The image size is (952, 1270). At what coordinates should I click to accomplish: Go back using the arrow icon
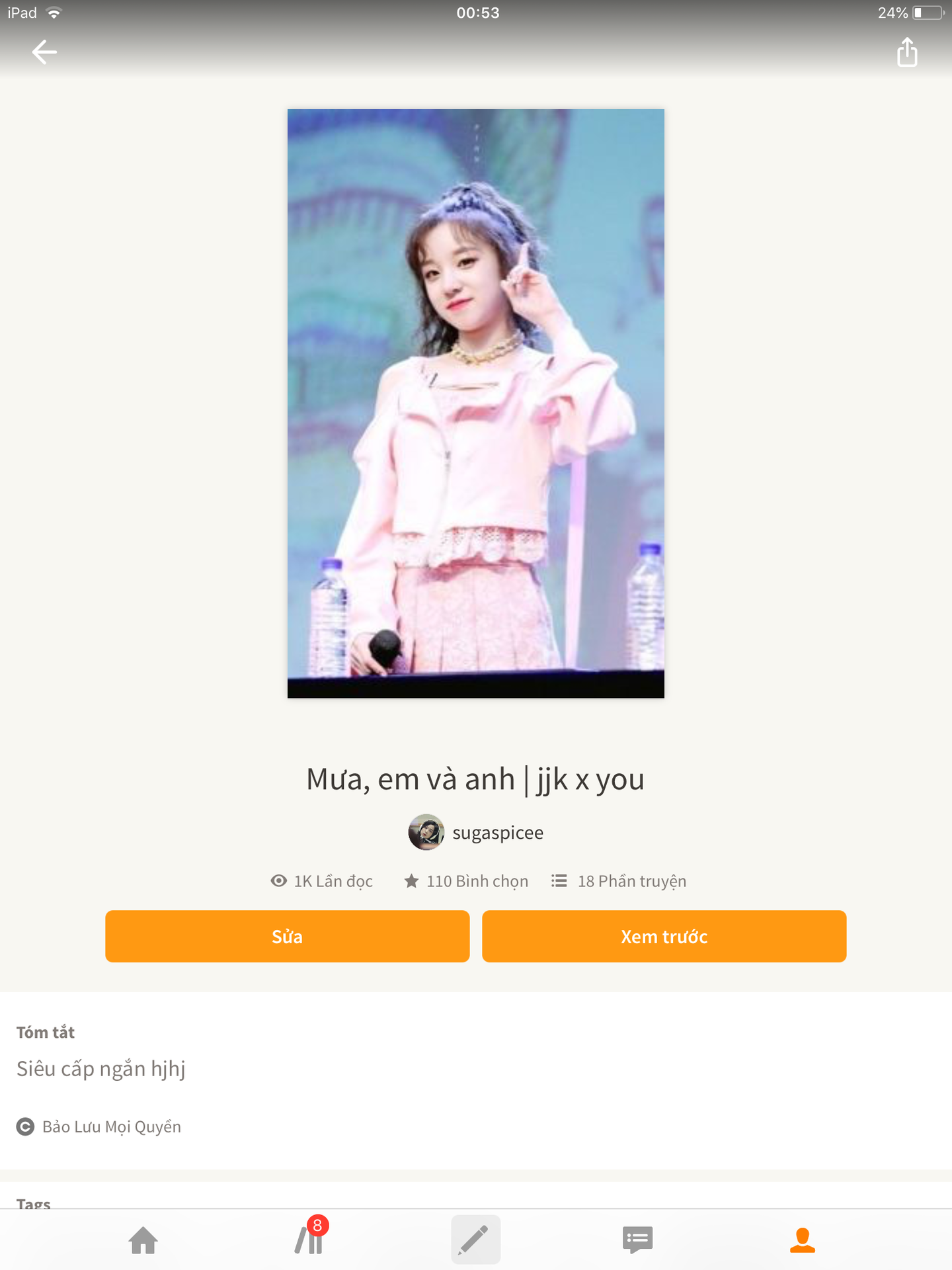44,52
